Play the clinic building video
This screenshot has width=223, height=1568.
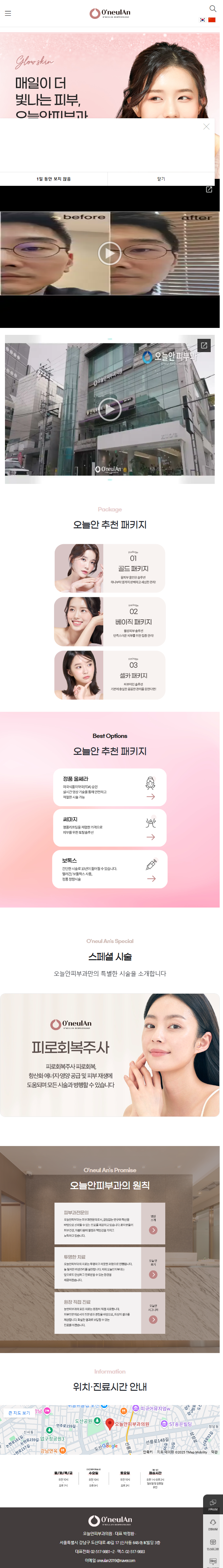[x=110, y=409]
